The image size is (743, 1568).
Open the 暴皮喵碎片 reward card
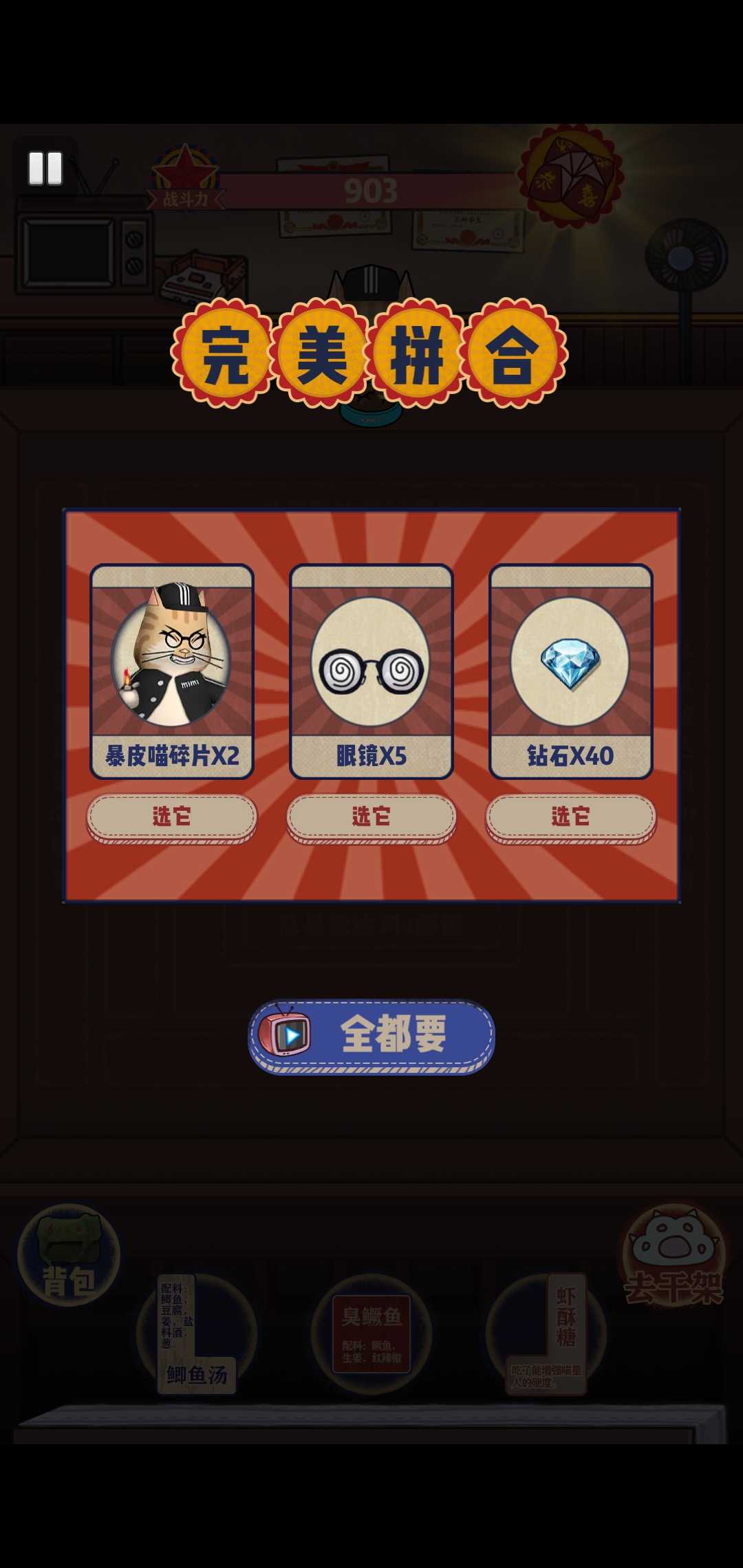172,671
